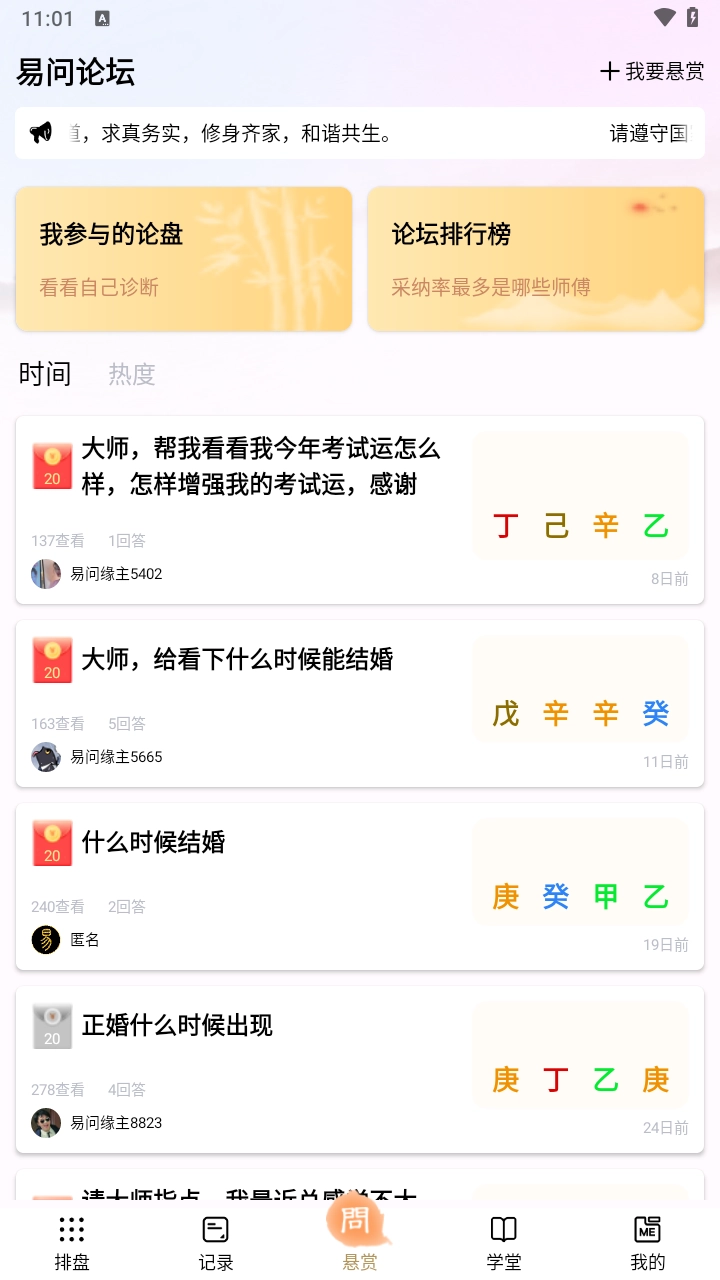Tap 我要悬赏 to post a bounty
Screen dimensions: 720x1280
tap(652, 72)
